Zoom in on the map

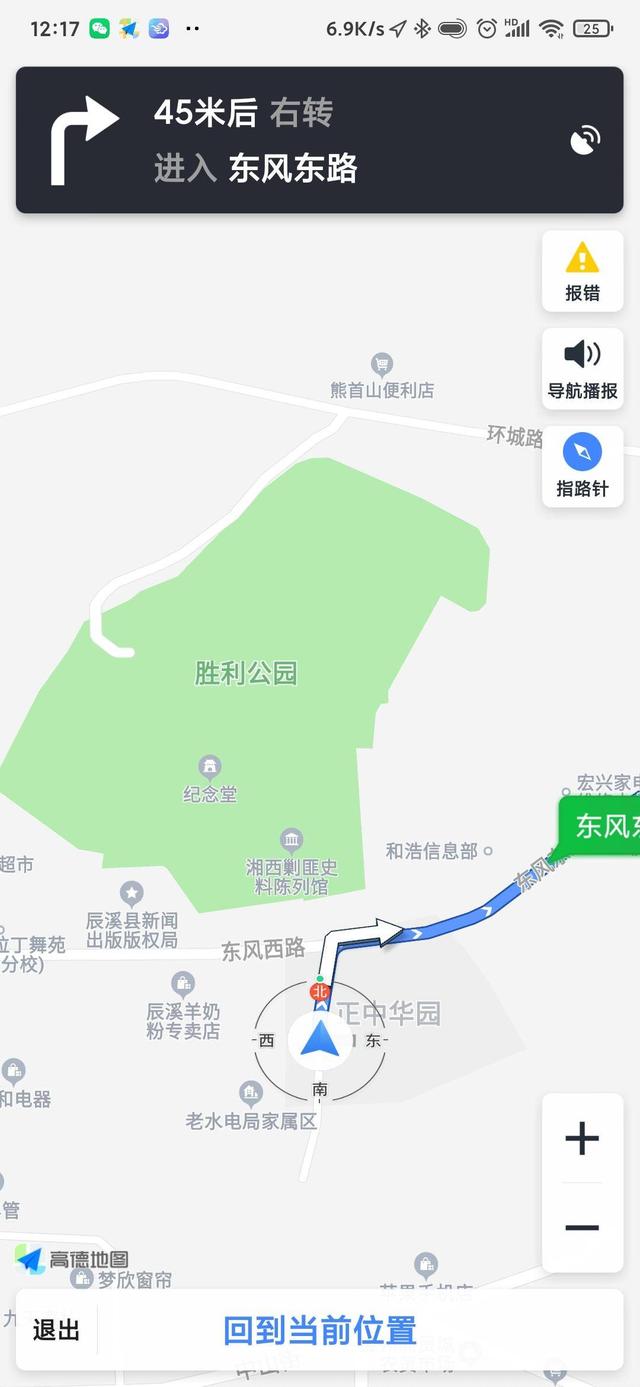tap(582, 1138)
